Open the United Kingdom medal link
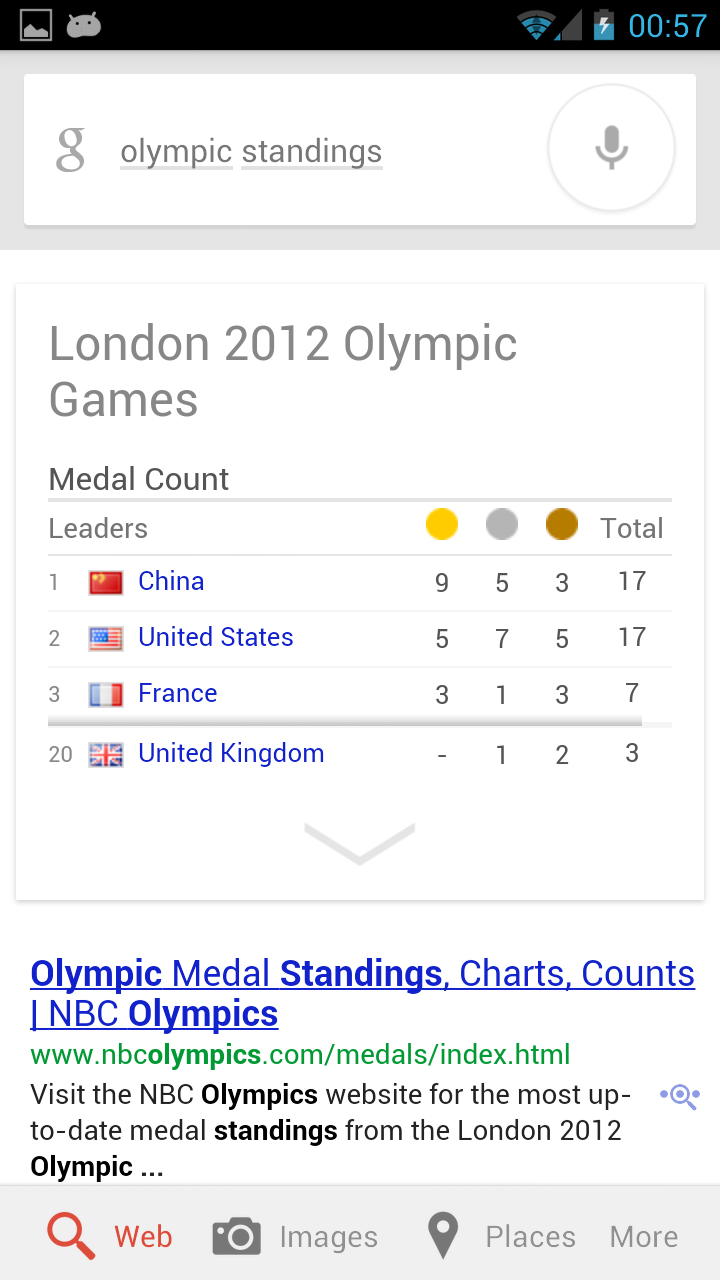This screenshot has height=1280, width=720. tap(231, 753)
